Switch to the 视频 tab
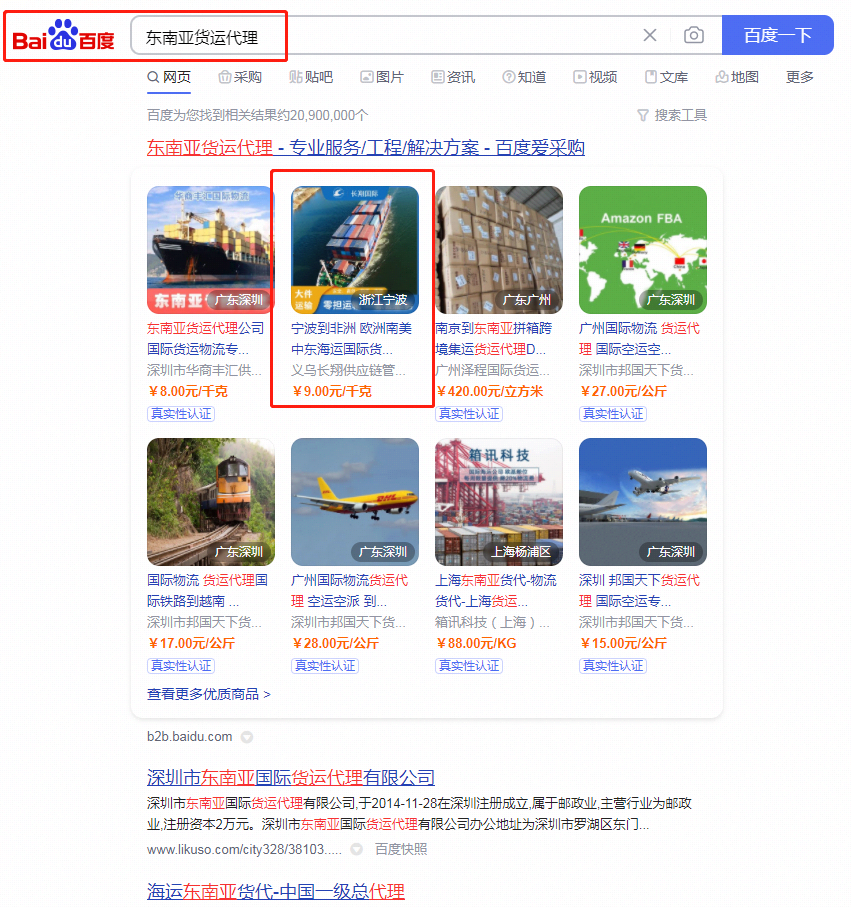 click(x=595, y=77)
